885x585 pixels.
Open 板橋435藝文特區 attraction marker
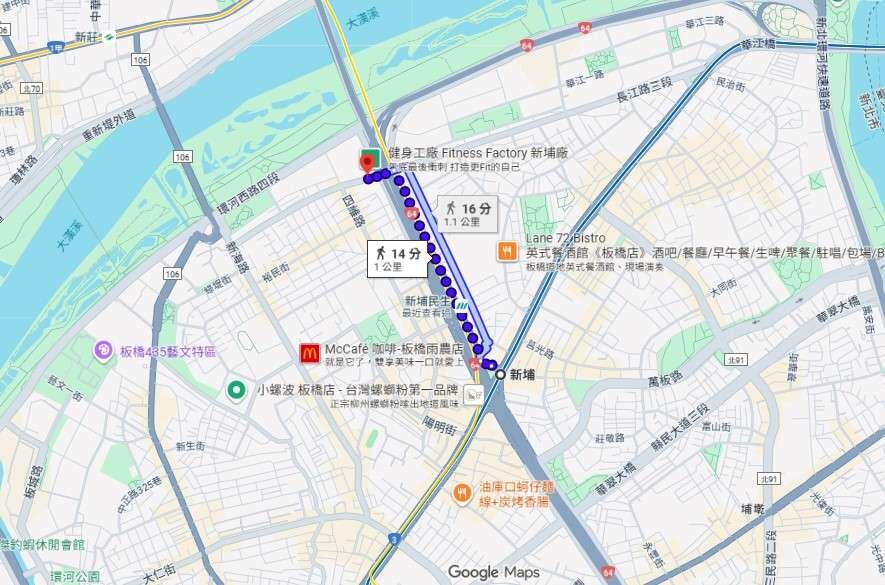tap(103, 350)
